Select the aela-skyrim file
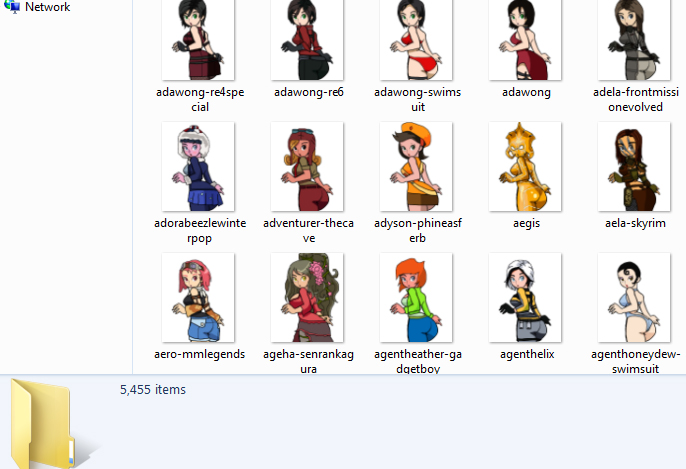This screenshot has height=469, width=686. tap(635, 167)
